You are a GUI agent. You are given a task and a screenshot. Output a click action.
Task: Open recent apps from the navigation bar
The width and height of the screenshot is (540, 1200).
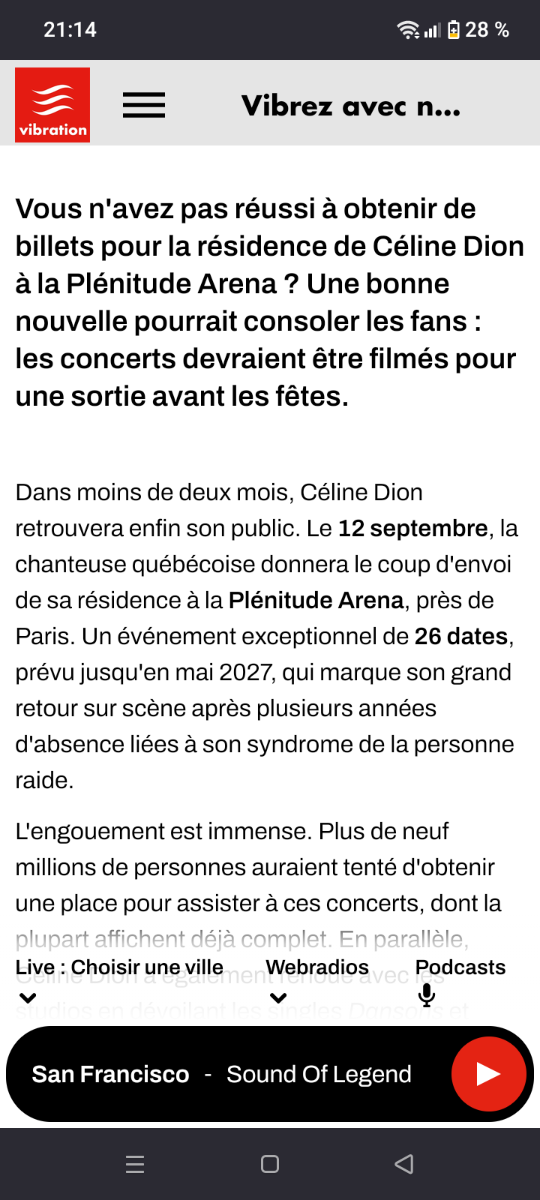(x=135, y=1164)
